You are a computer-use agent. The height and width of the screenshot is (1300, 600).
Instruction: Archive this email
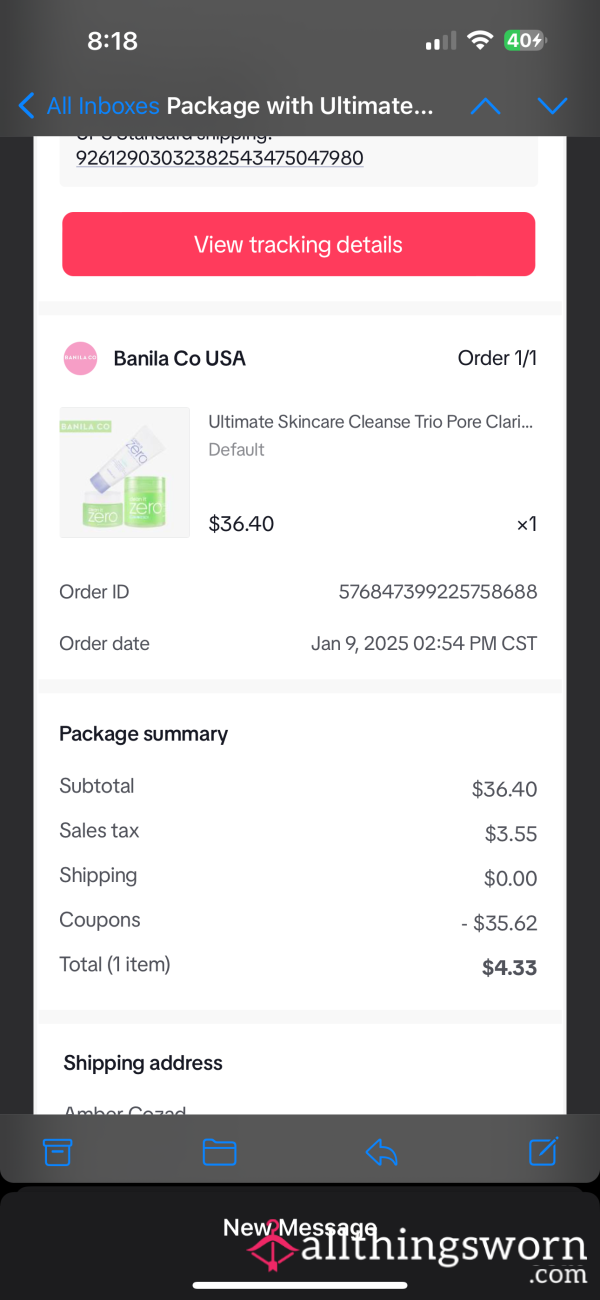58,1152
